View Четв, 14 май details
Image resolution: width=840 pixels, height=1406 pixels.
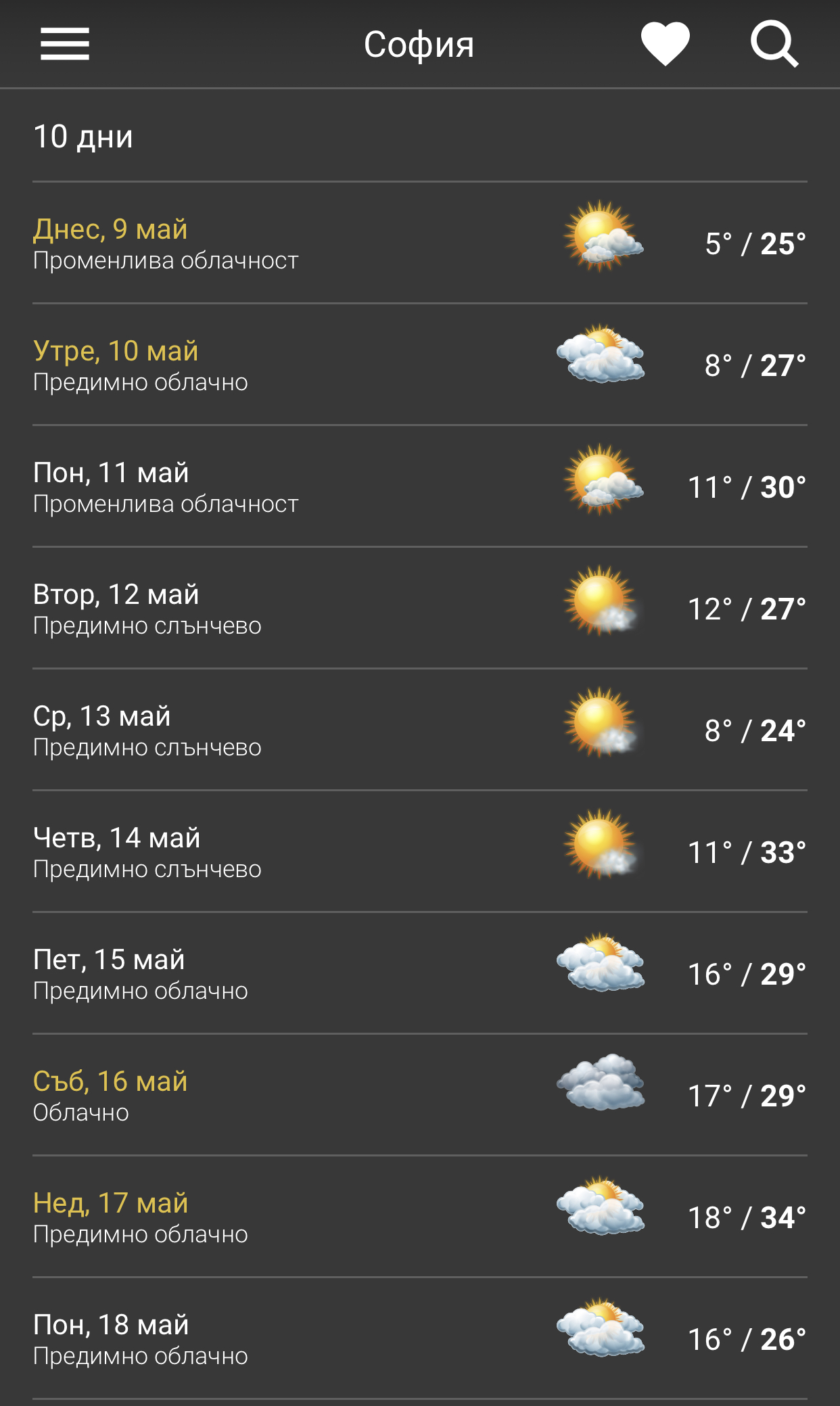pyautogui.click(x=420, y=851)
